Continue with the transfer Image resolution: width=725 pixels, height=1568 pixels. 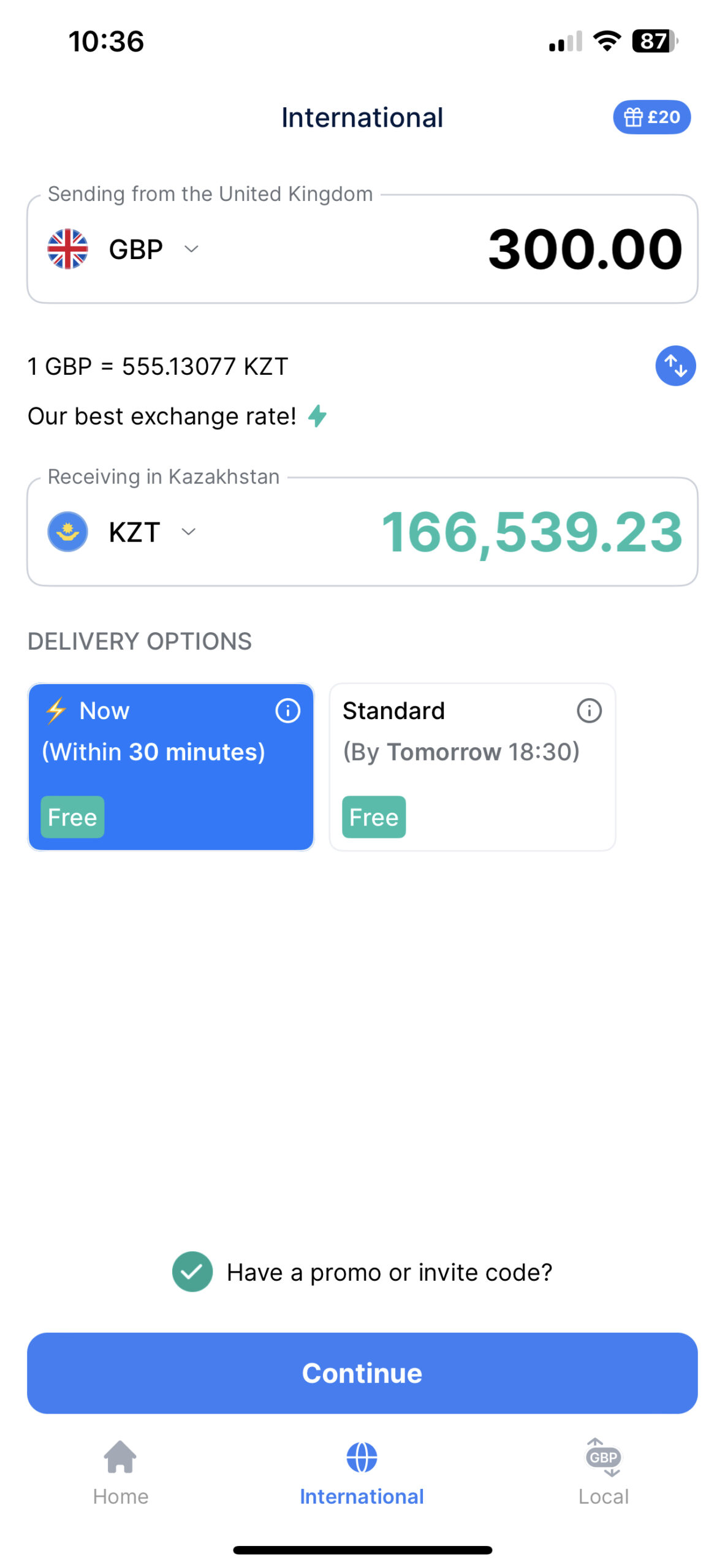[362, 1373]
